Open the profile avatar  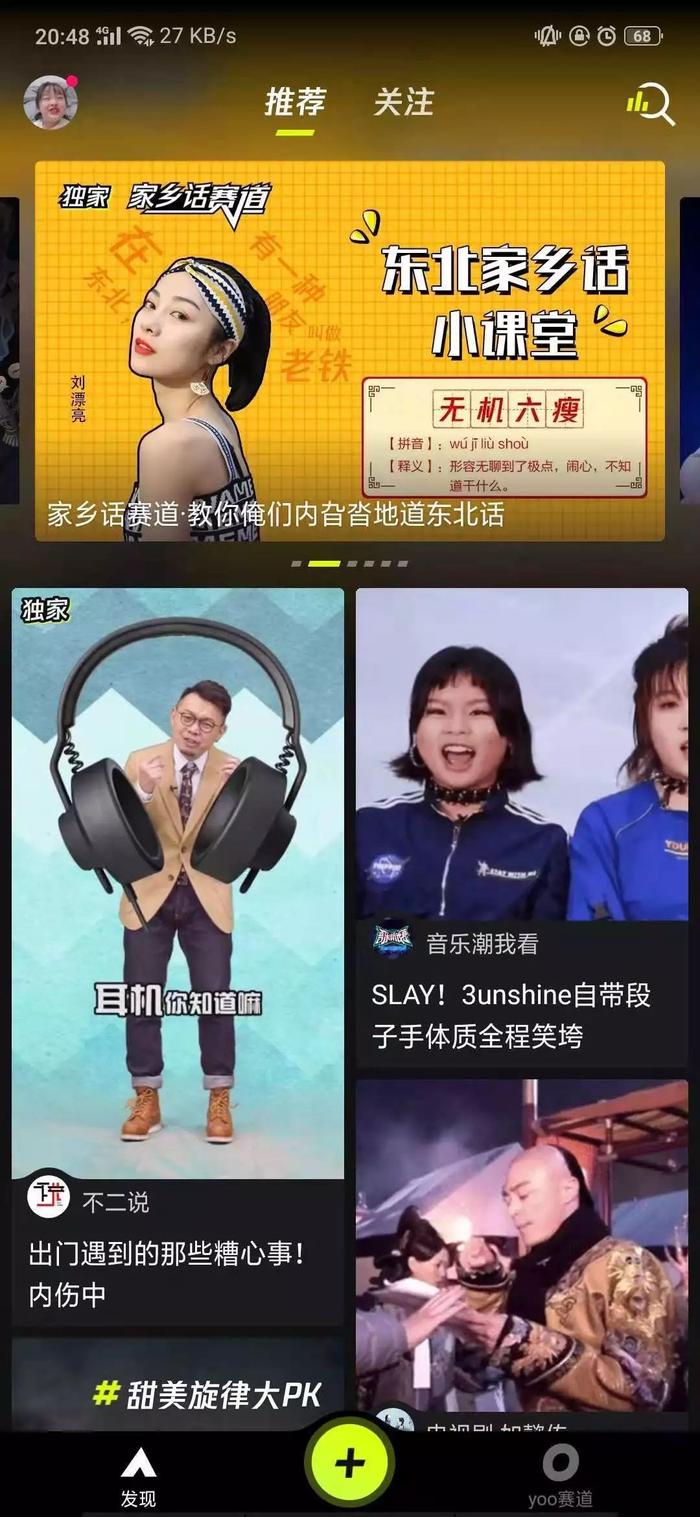50,102
